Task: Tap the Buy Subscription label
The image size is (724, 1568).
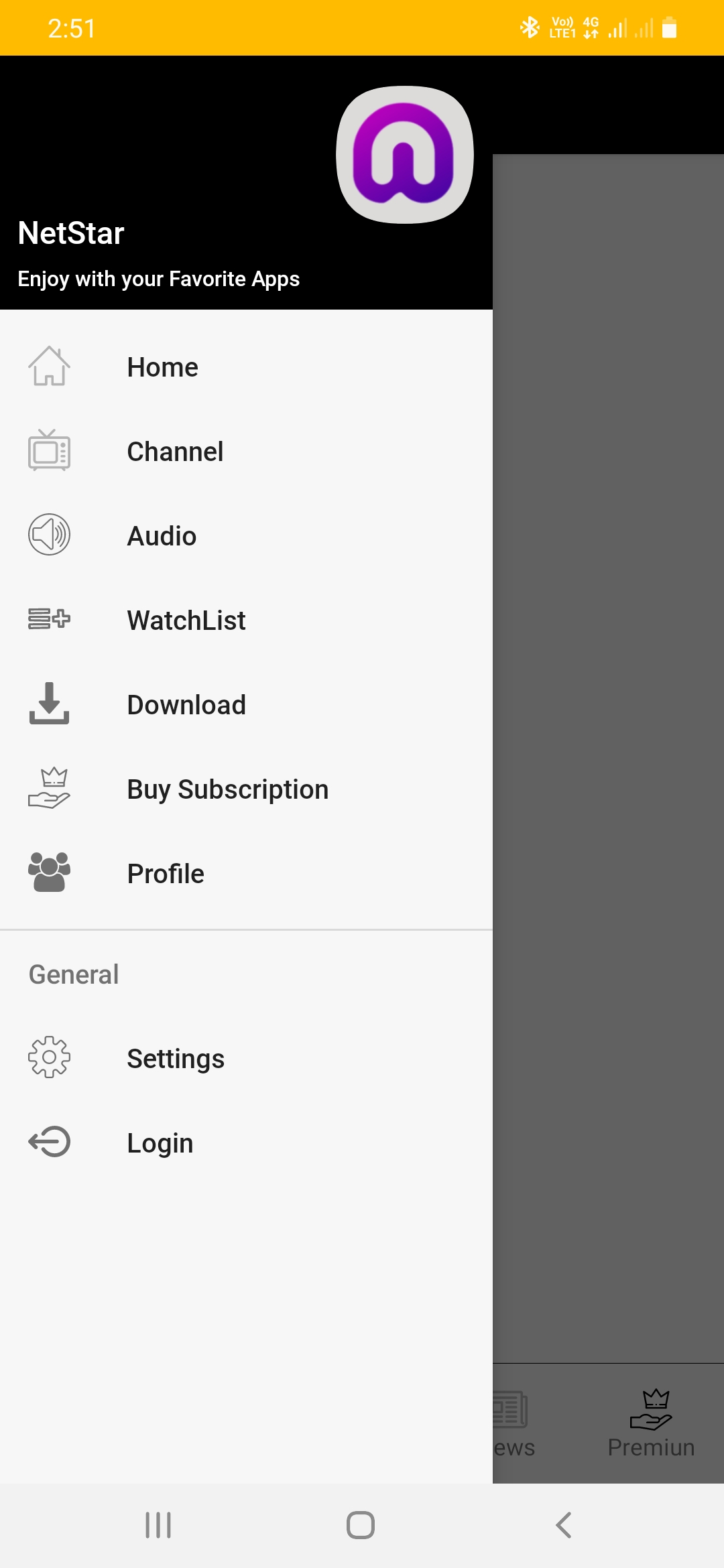Action: click(x=228, y=789)
